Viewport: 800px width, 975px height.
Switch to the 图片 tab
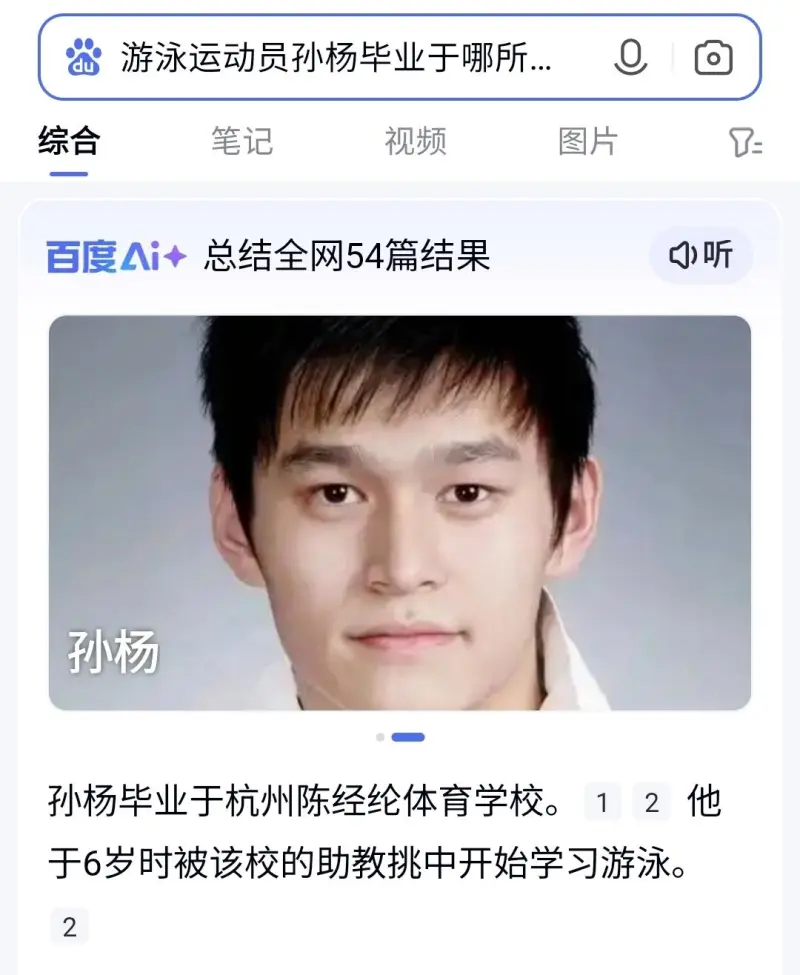click(x=588, y=141)
